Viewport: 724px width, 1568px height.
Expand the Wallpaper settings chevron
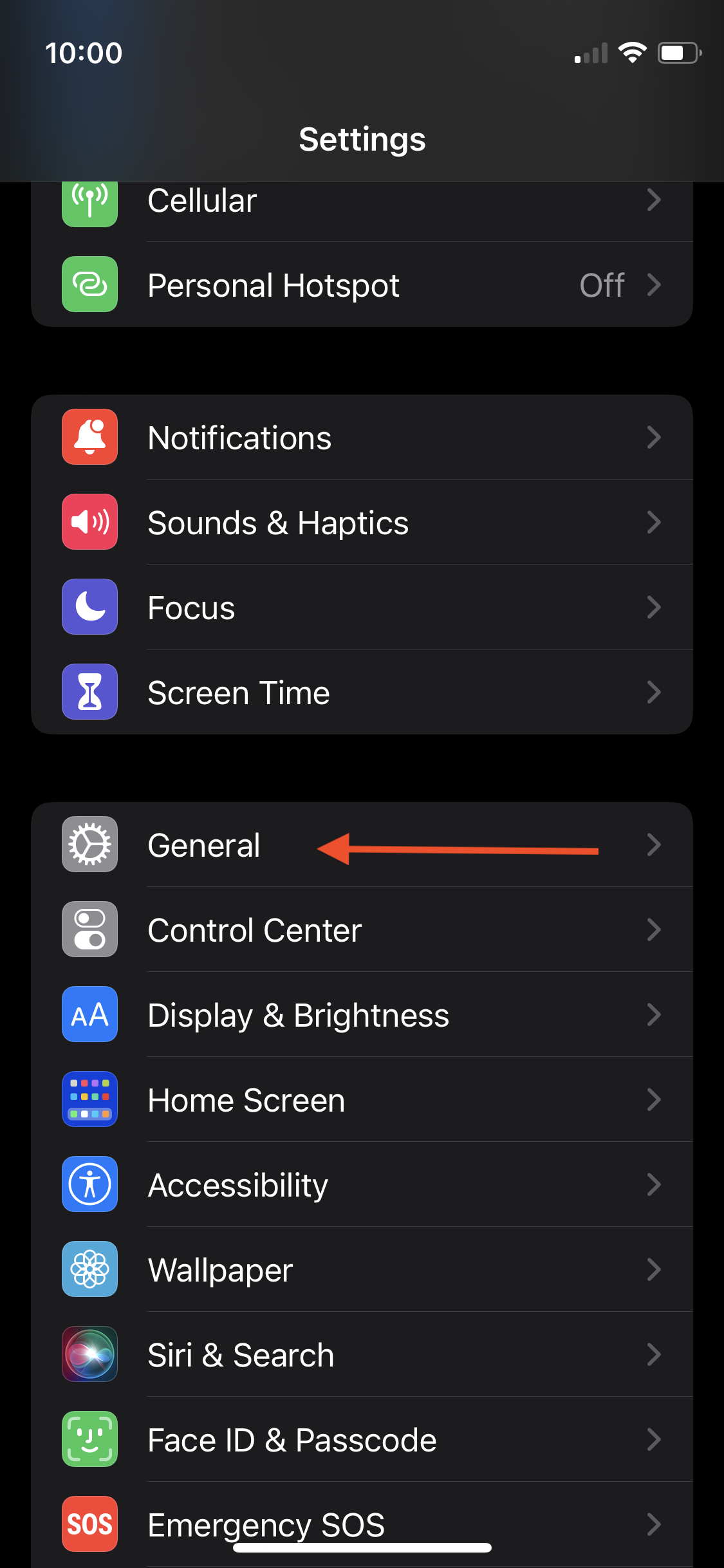(x=654, y=1269)
